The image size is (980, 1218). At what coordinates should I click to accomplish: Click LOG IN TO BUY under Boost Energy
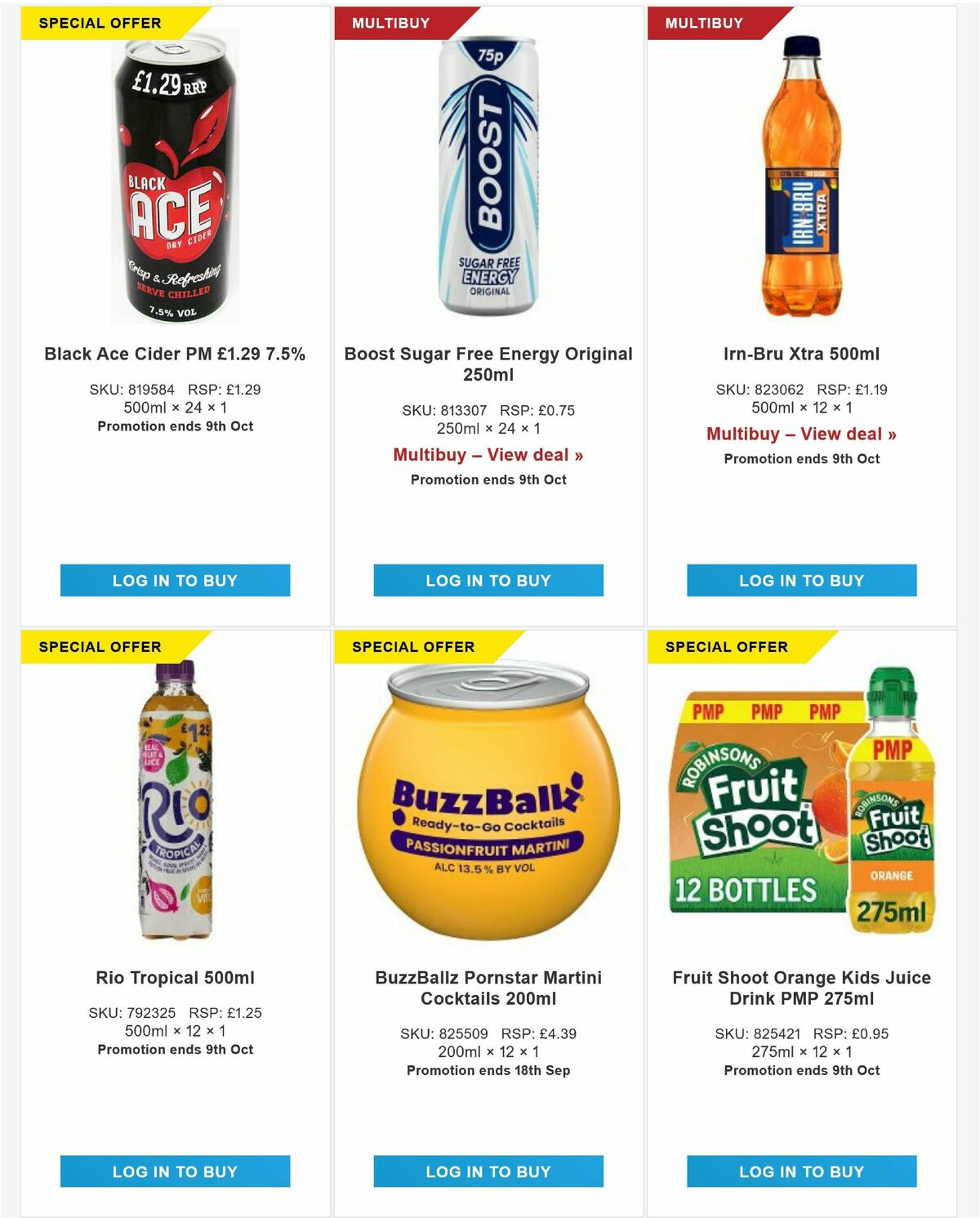(x=488, y=581)
